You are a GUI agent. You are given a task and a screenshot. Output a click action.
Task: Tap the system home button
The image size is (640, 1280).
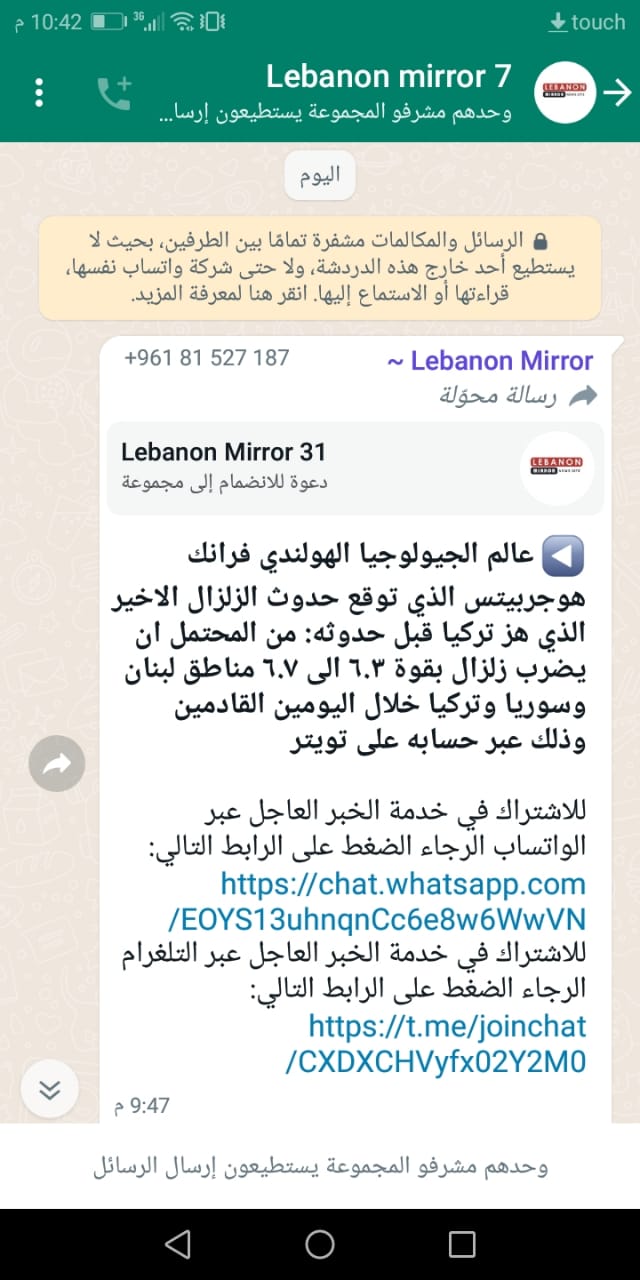point(320,1244)
